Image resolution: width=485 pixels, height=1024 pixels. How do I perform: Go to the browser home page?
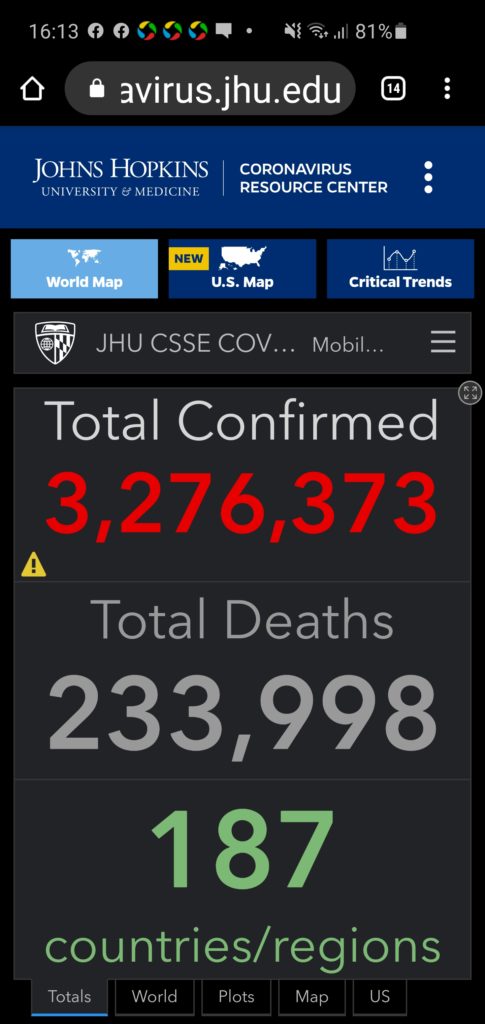[x=32, y=88]
